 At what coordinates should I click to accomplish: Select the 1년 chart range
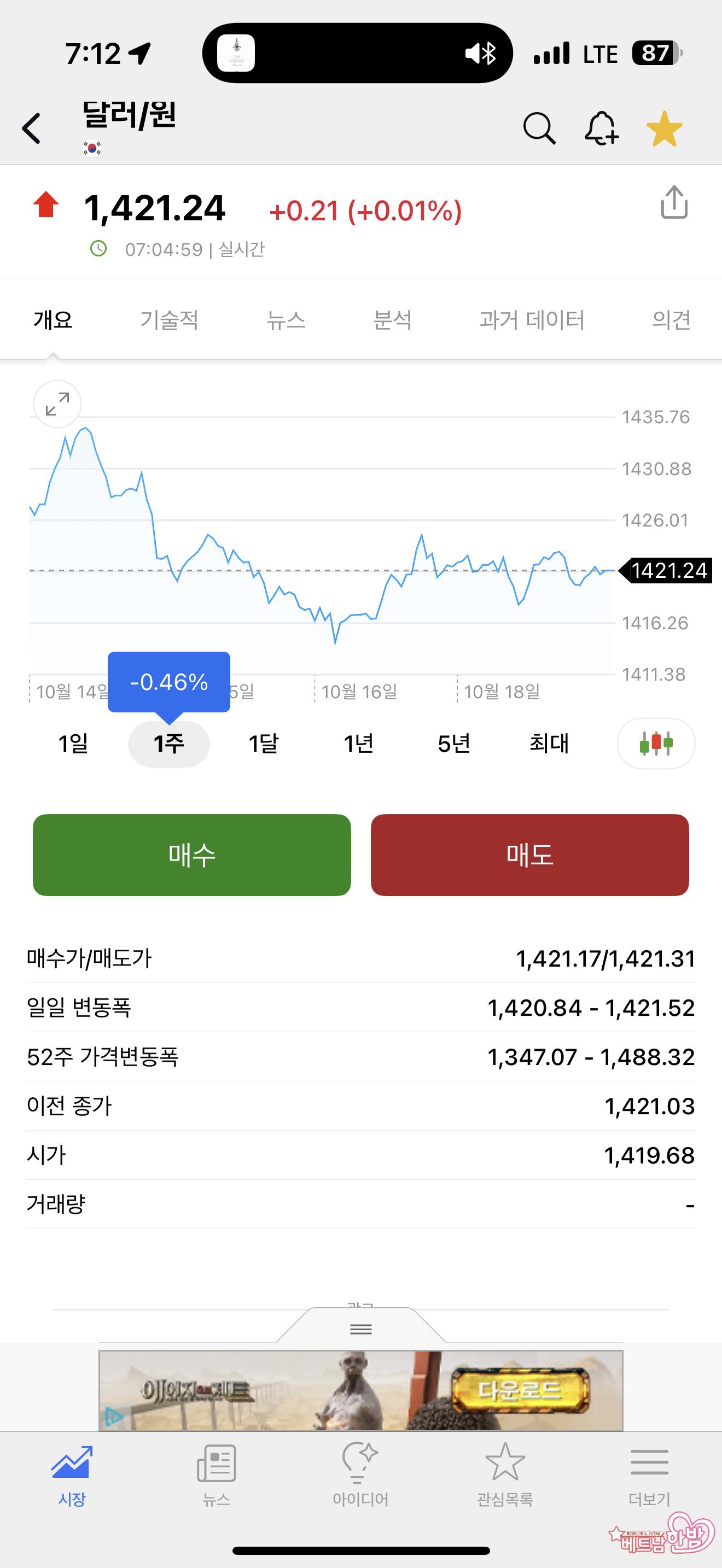point(359,743)
